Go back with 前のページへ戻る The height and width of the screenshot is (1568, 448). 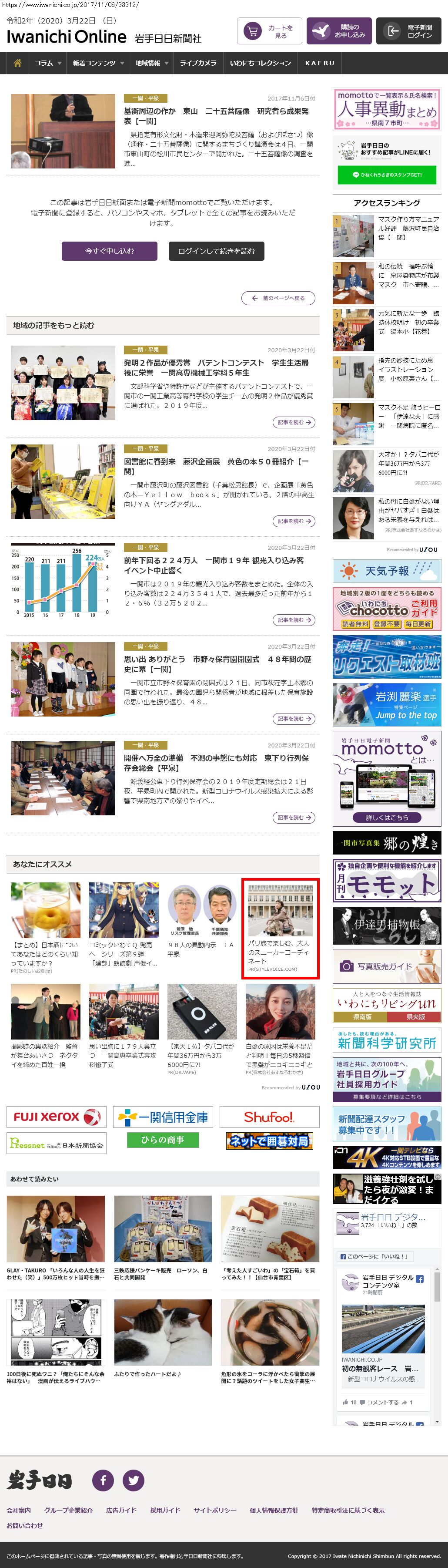click(x=278, y=298)
